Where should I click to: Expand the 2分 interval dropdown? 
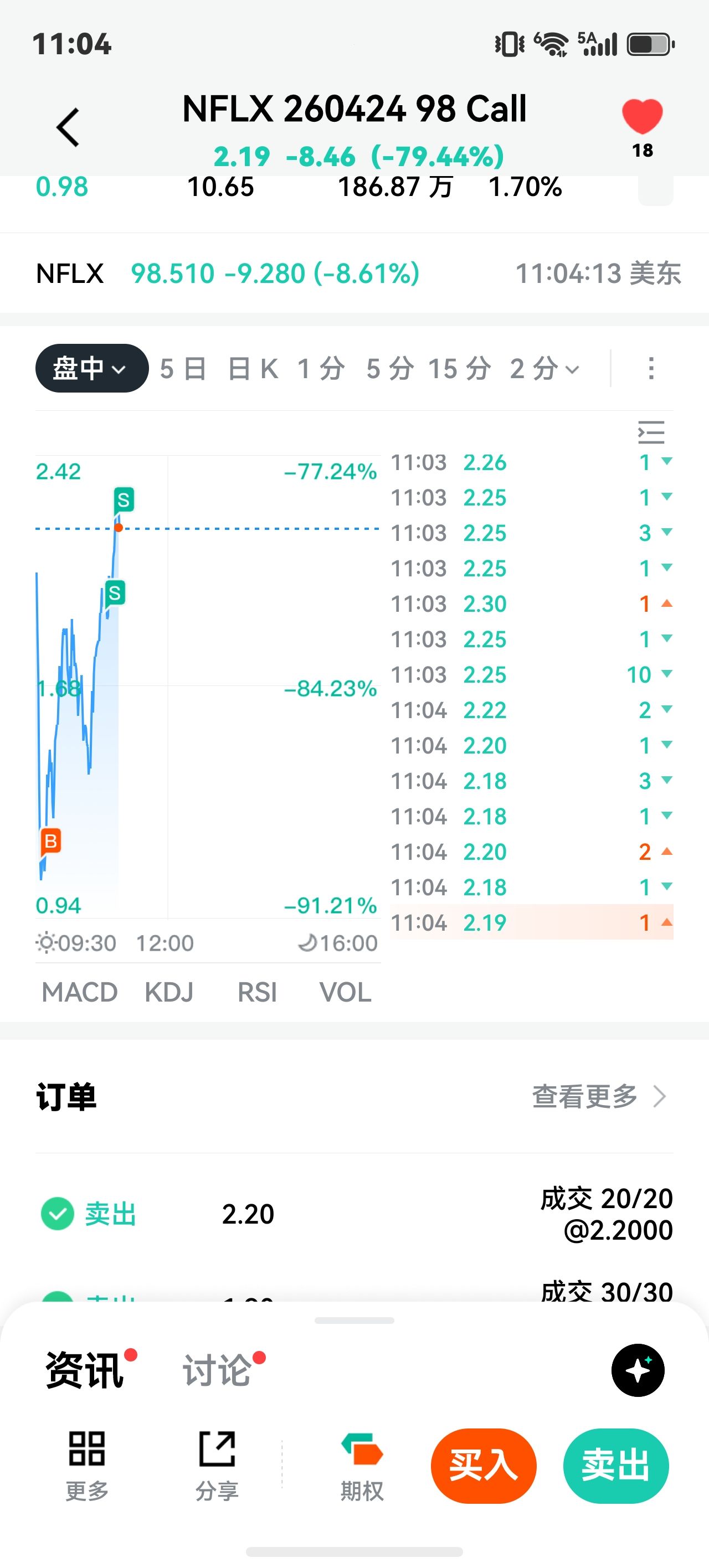(x=544, y=369)
